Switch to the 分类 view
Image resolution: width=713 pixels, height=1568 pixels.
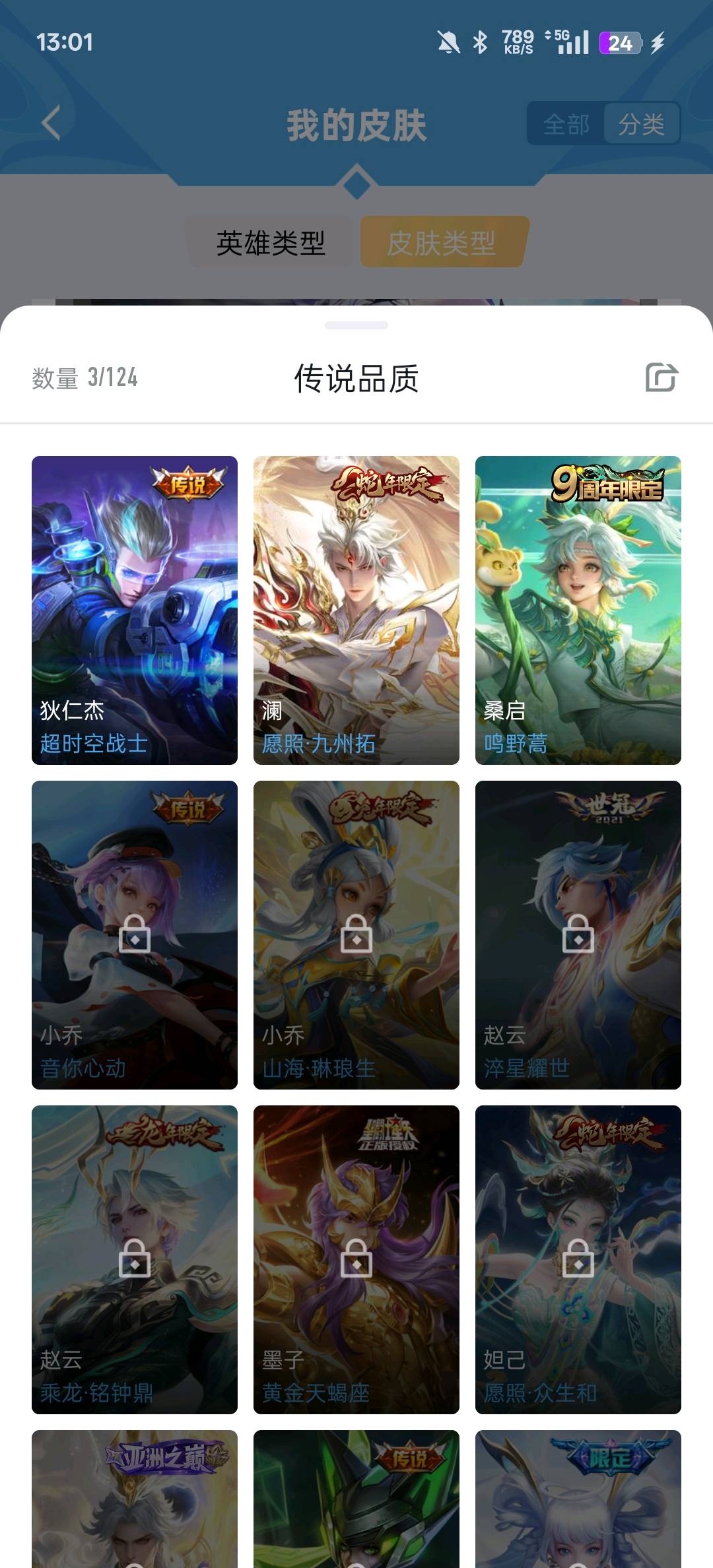[x=641, y=124]
